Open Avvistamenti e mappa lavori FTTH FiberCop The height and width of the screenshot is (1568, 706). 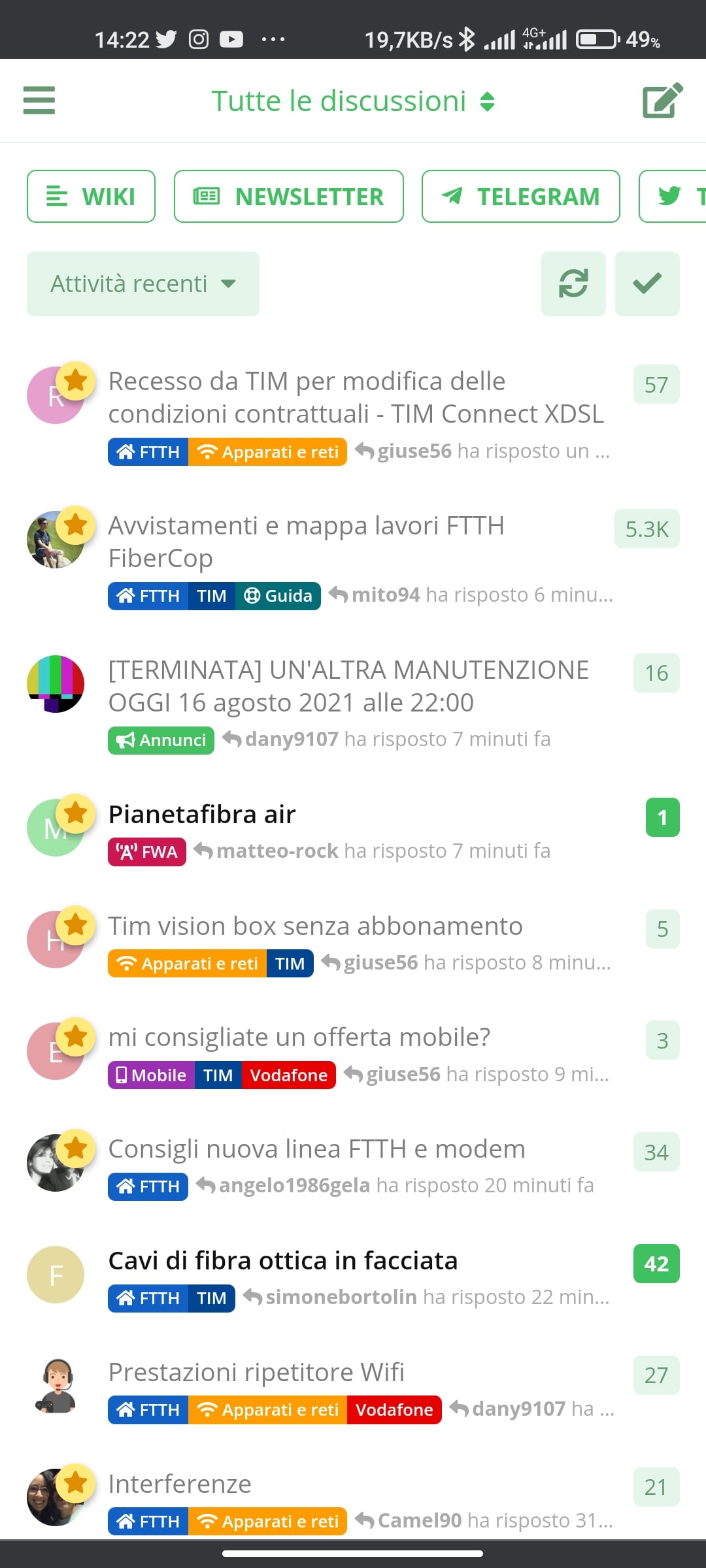(x=306, y=542)
